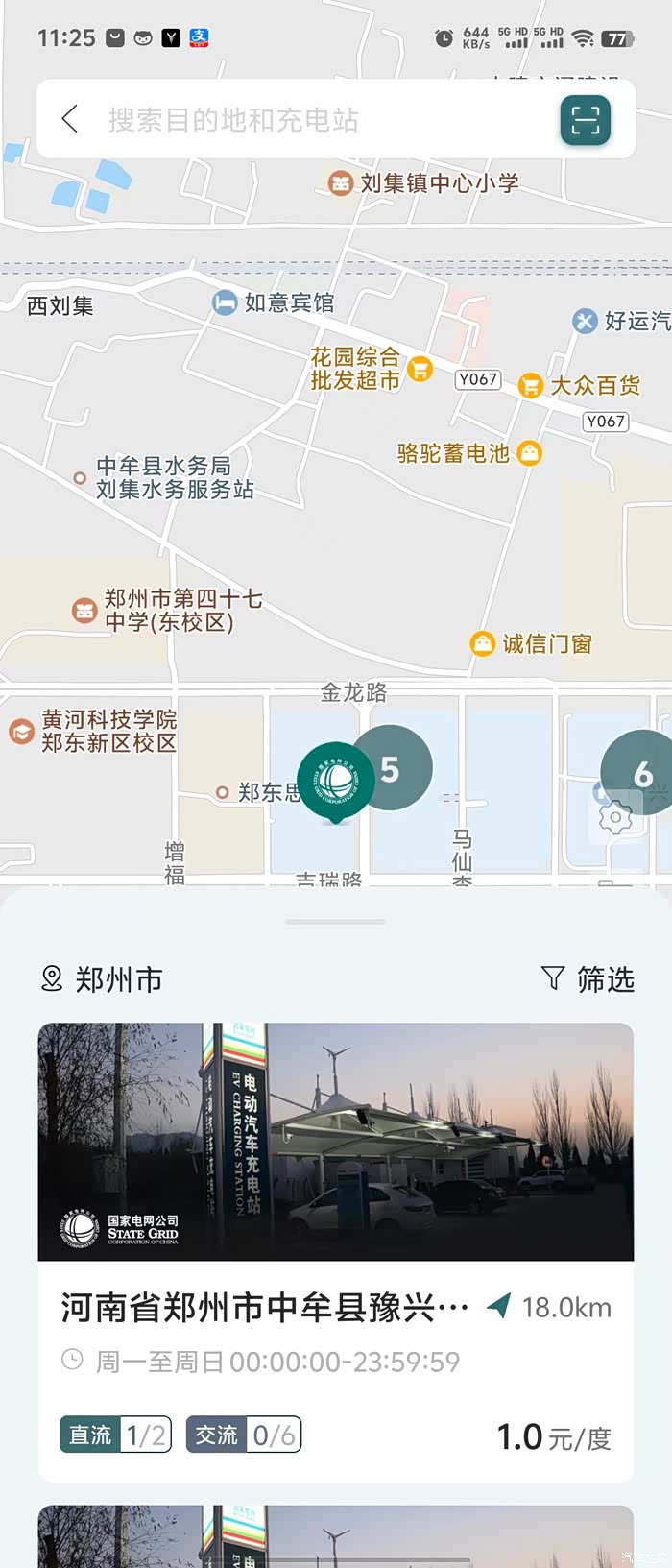Select the State Grid station pin on map
Image resolution: width=672 pixels, height=1568 pixels.
point(333,782)
